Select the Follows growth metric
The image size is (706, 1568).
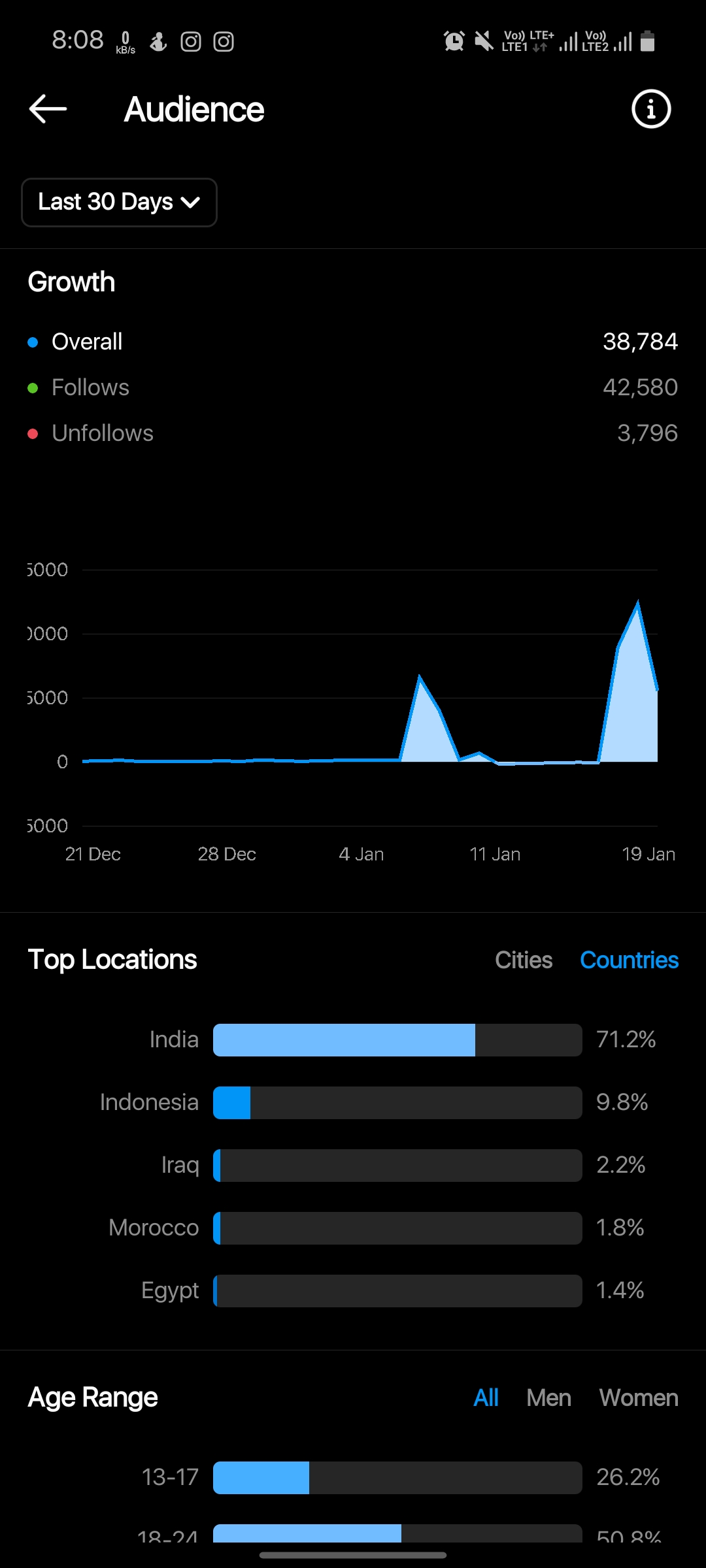point(353,387)
